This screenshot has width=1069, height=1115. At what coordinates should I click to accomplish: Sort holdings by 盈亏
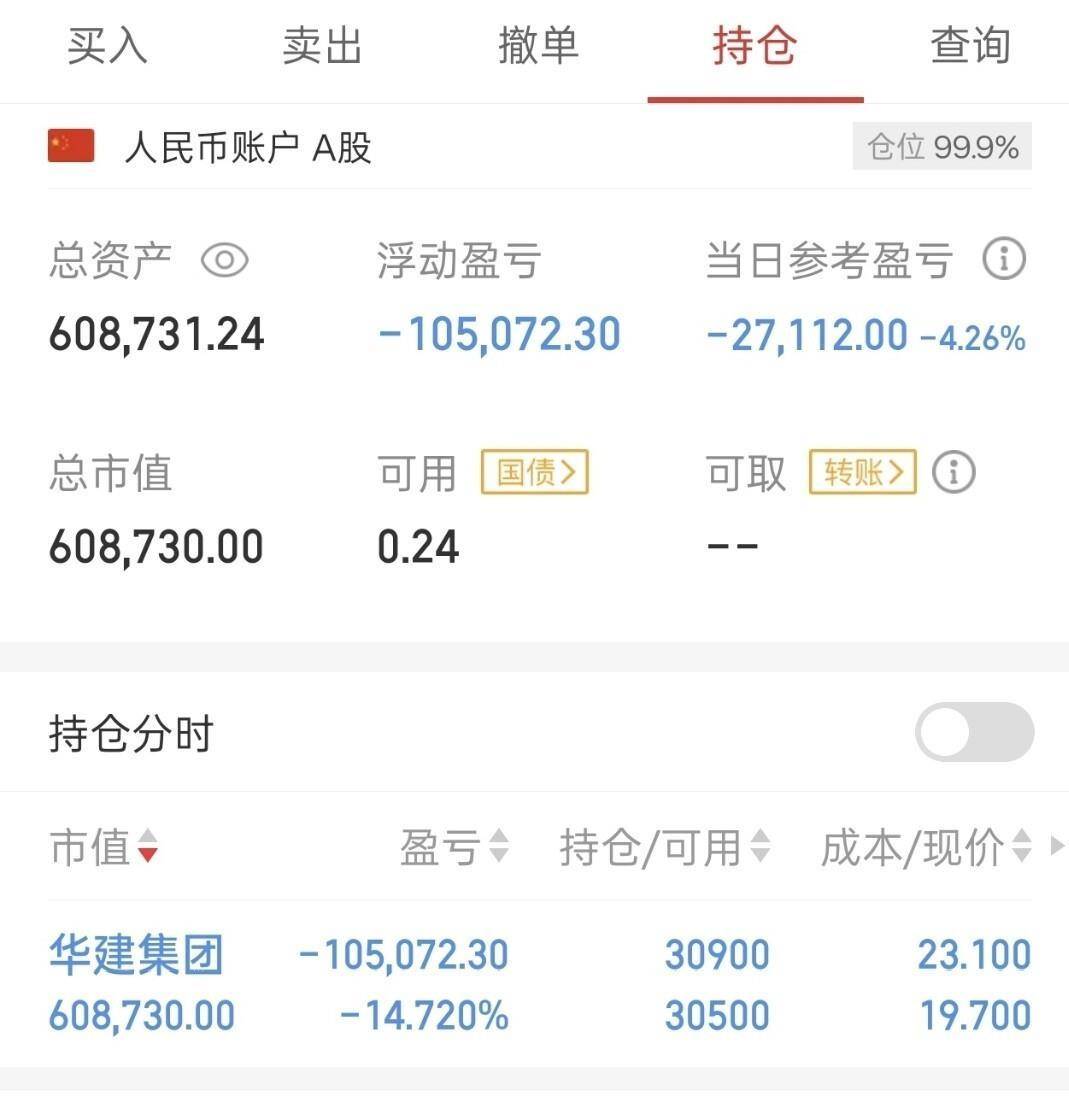[454, 848]
